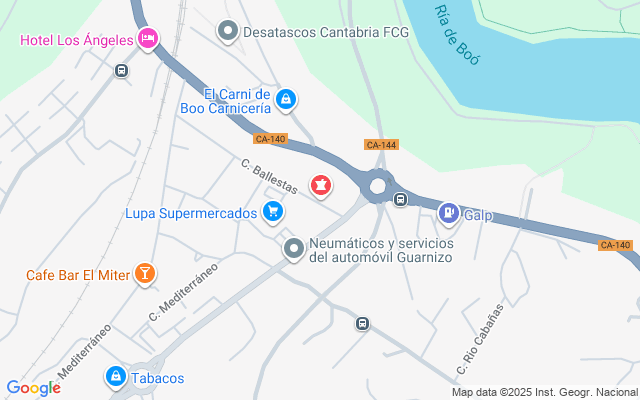Open the Lupa Supermercados marker
This screenshot has height=400, width=640.
pyautogui.click(x=272, y=212)
